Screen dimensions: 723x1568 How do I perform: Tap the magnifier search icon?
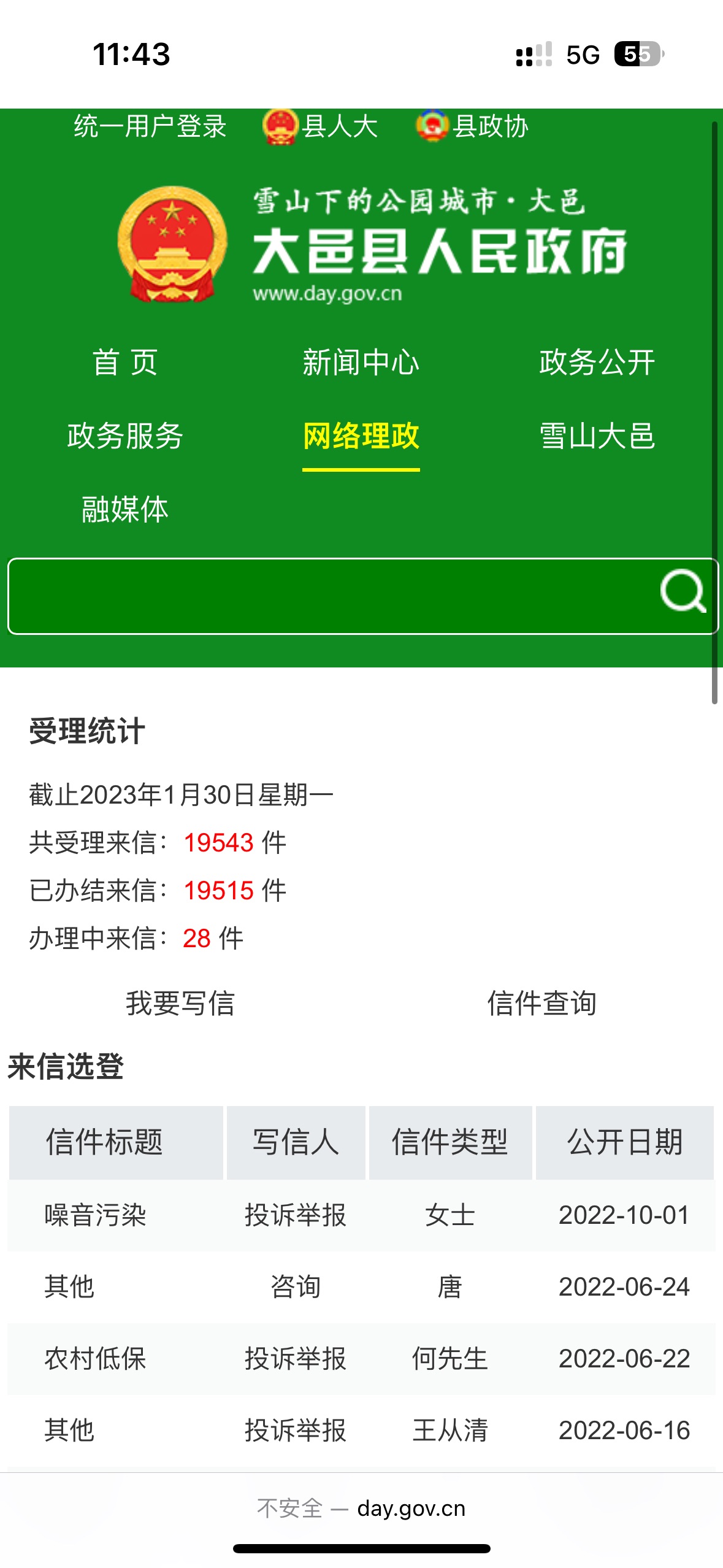683,592
